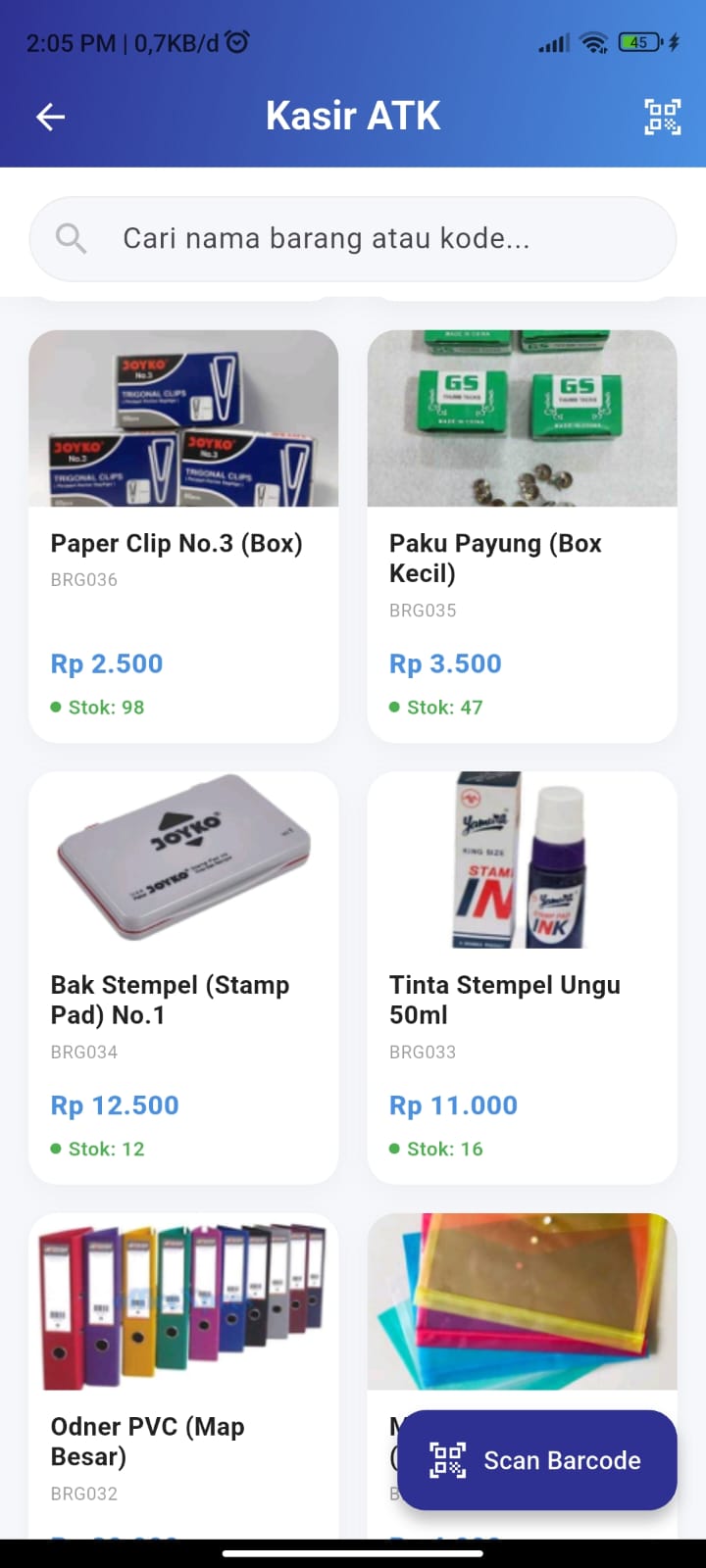Viewport: 706px width, 1568px height.
Task: Click the colorful folder image on bottom right card
Action: (522, 1302)
